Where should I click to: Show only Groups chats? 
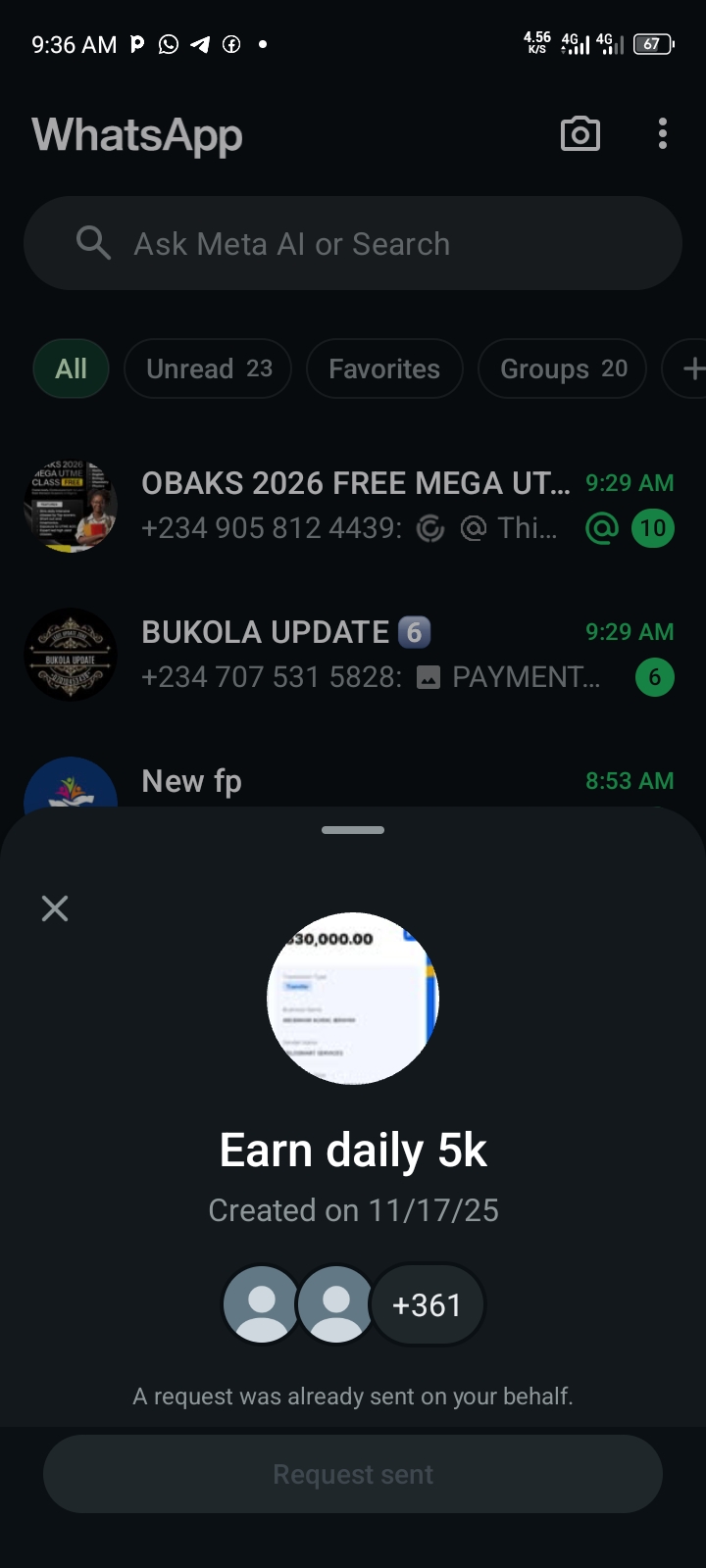562,368
